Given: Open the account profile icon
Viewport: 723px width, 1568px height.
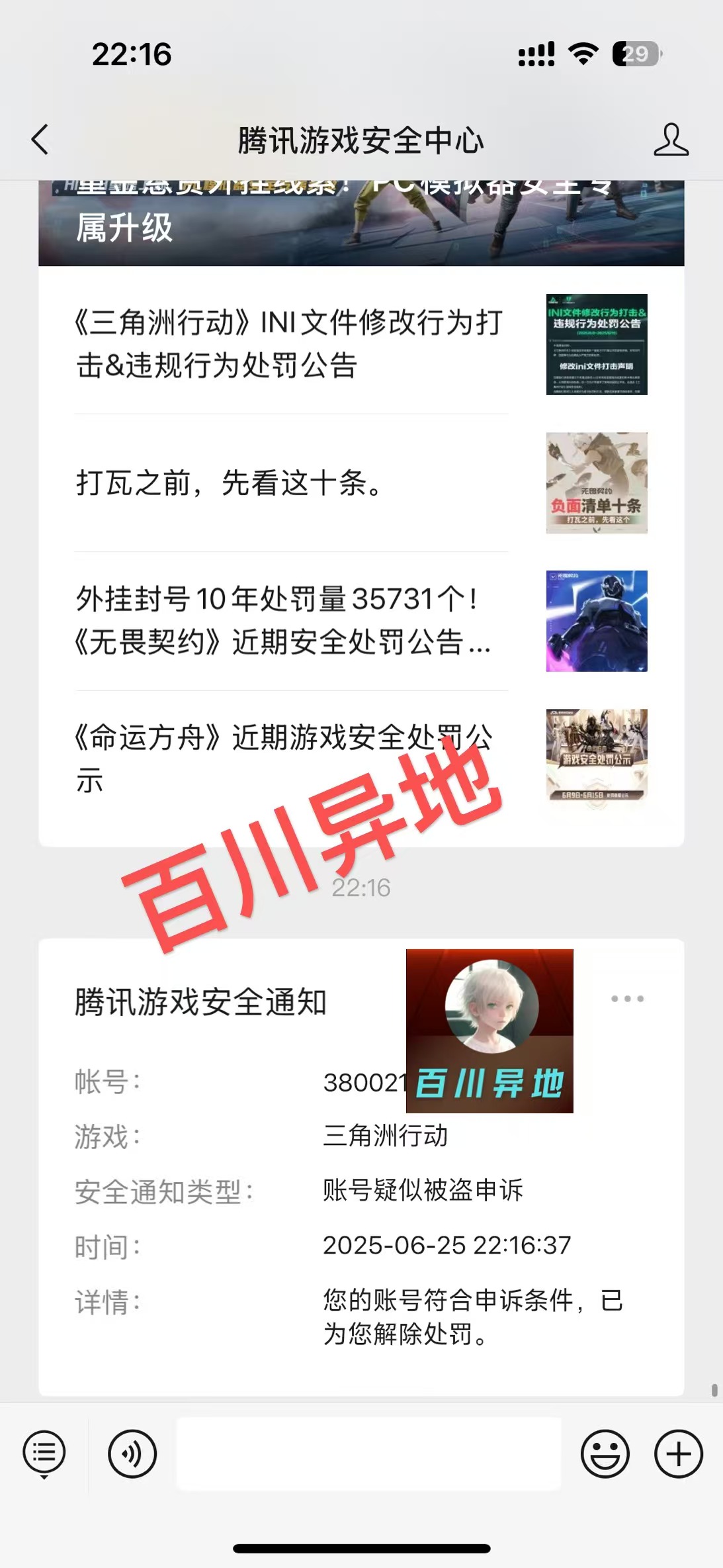Looking at the screenshot, I should click(x=671, y=140).
